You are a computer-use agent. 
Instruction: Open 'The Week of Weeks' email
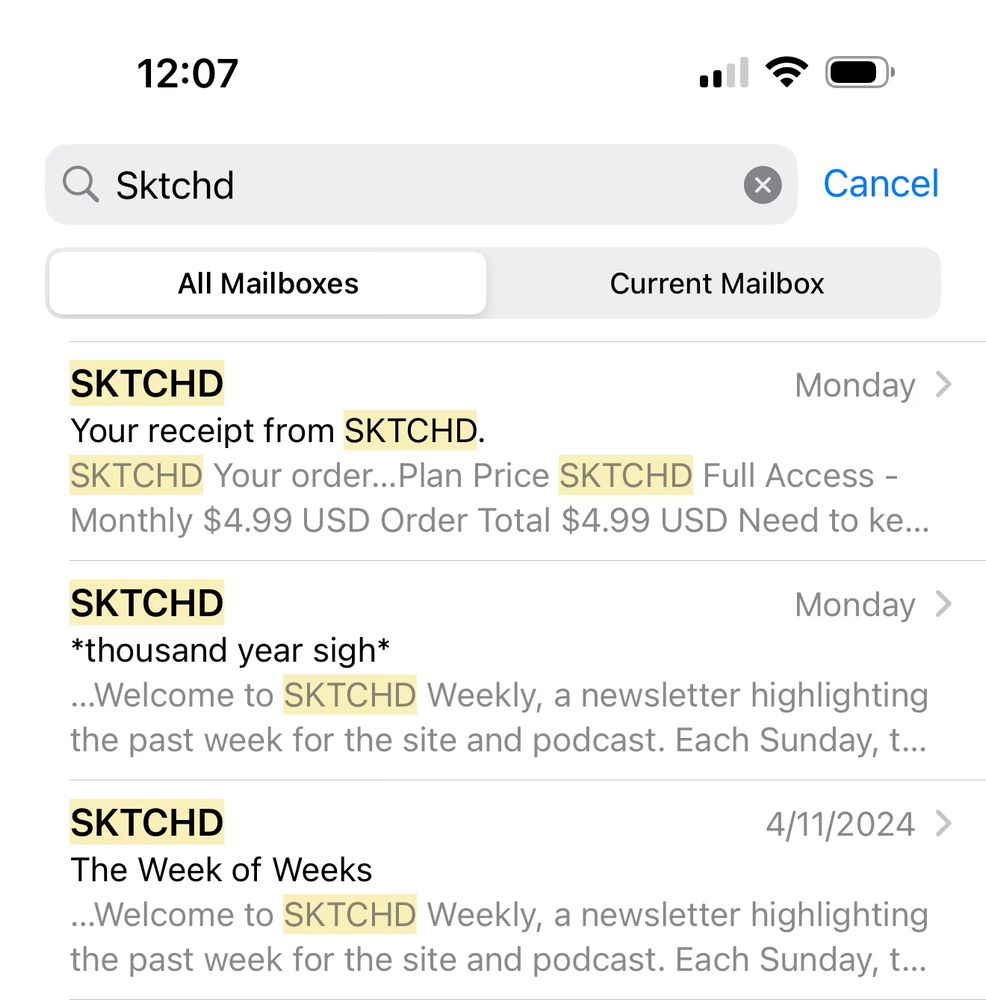pyautogui.click(x=527, y=890)
